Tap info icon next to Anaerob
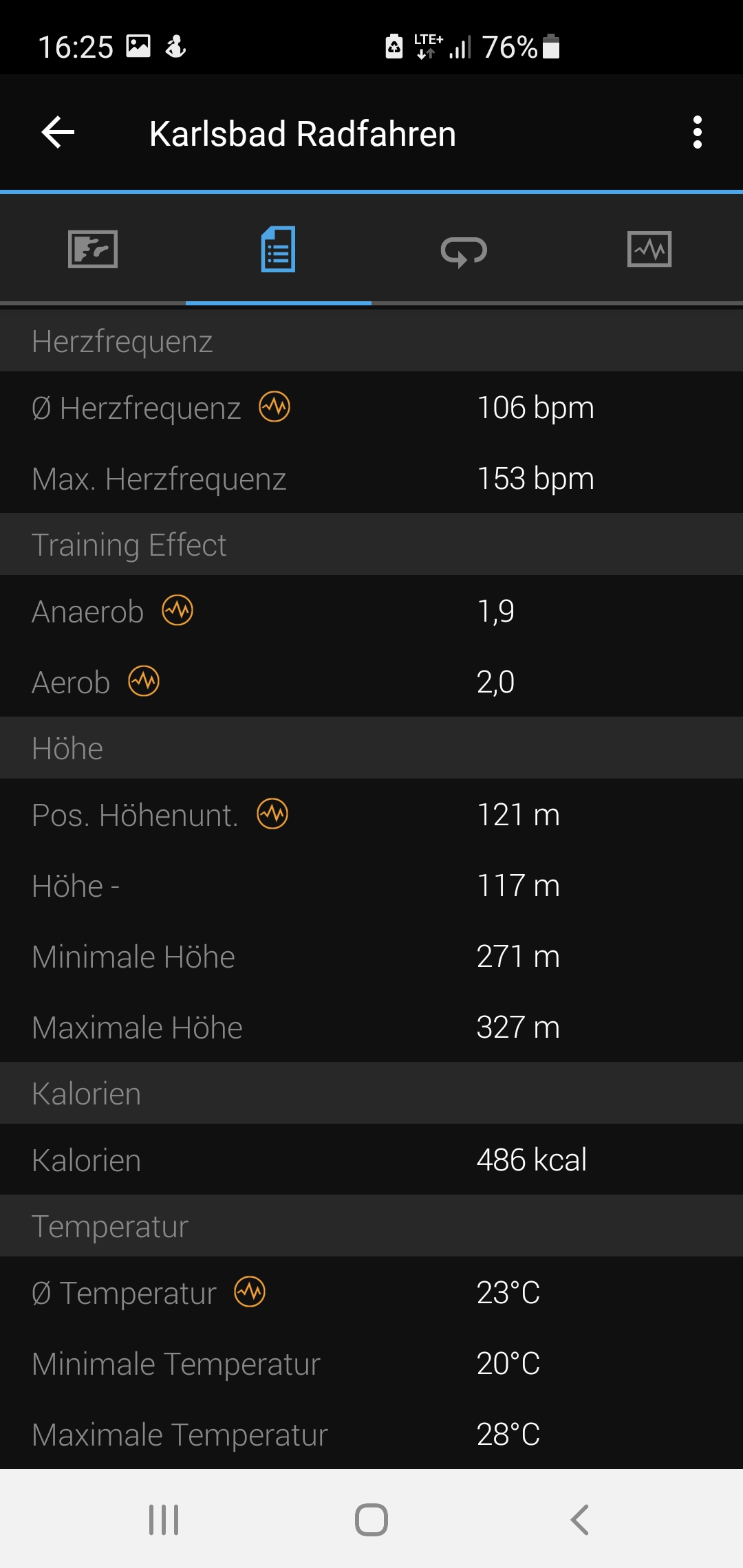The image size is (743, 1568). pyautogui.click(x=177, y=611)
